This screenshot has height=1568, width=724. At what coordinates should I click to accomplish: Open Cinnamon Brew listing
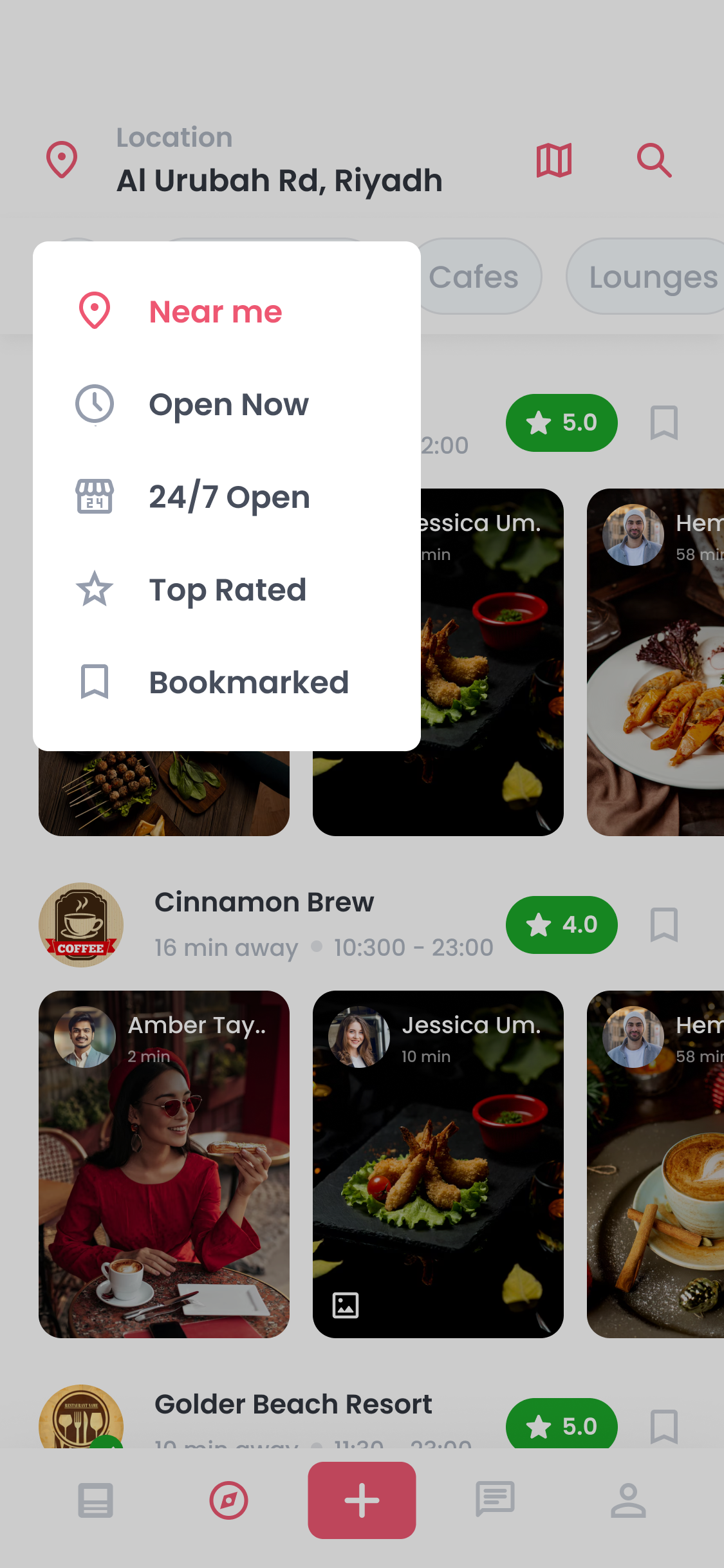(x=264, y=902)
